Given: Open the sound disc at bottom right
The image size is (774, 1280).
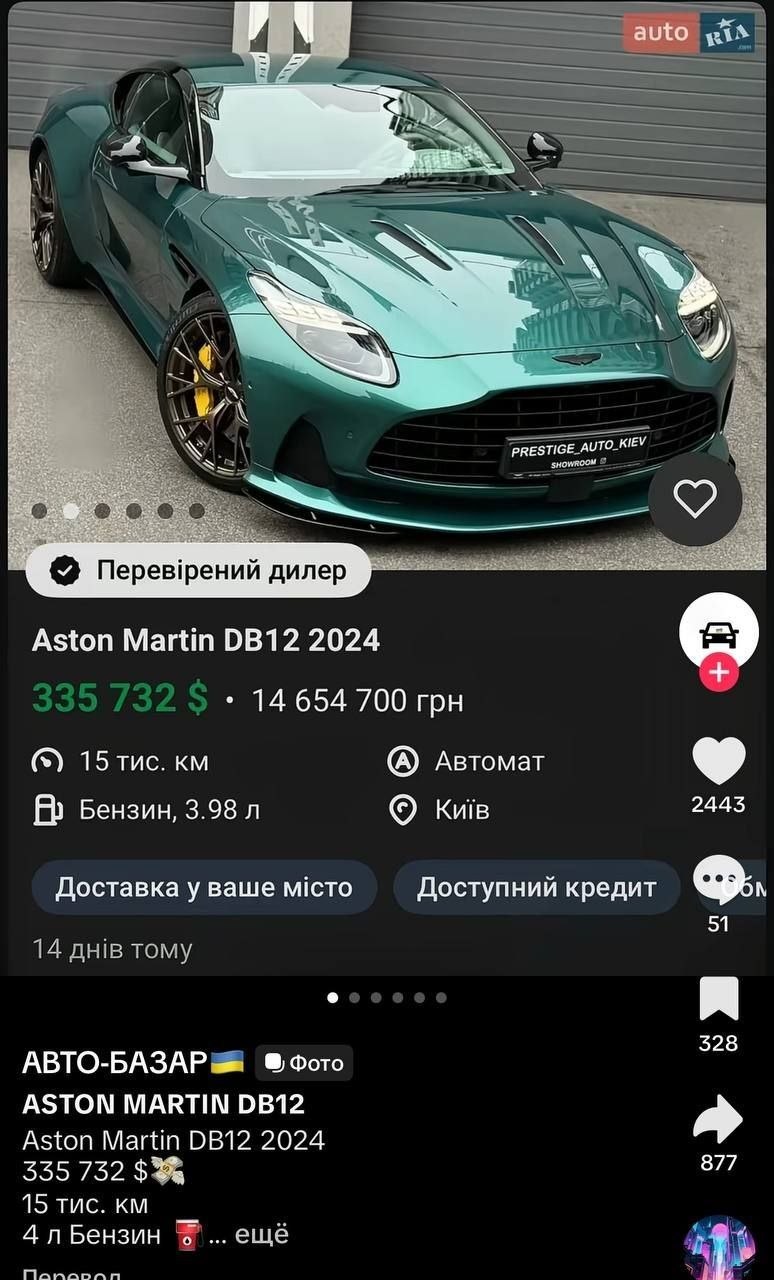Looking at the screenshot, I should tap(719, 1250).
